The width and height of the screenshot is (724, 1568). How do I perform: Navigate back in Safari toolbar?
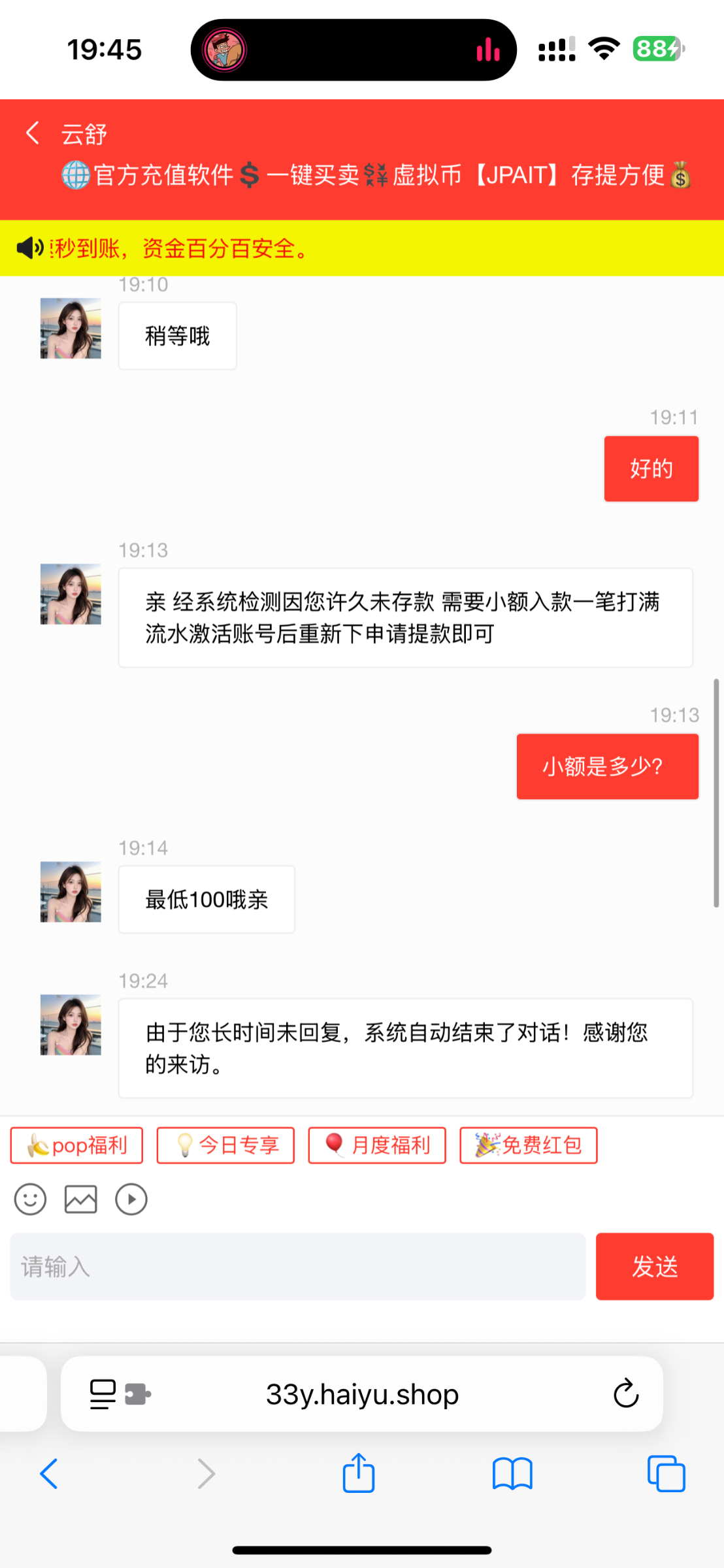(x=49, y=1474)
